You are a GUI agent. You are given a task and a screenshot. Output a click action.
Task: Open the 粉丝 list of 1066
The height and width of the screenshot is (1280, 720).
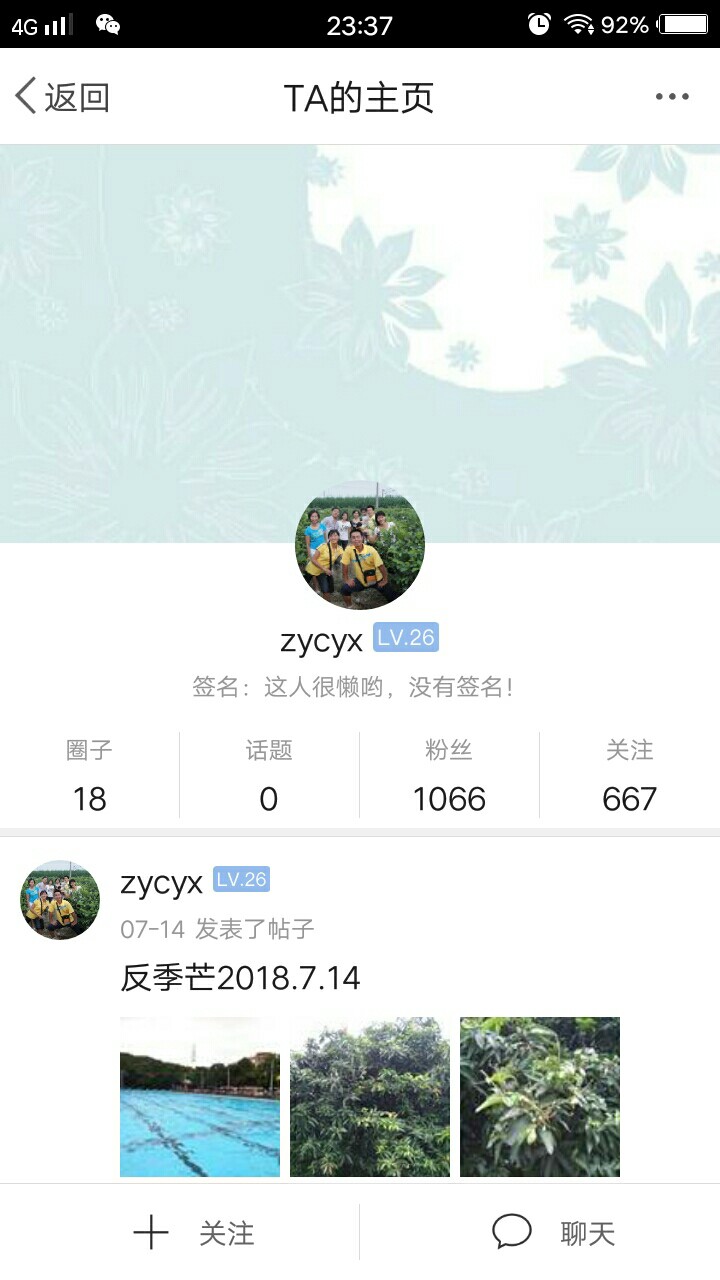449,775
